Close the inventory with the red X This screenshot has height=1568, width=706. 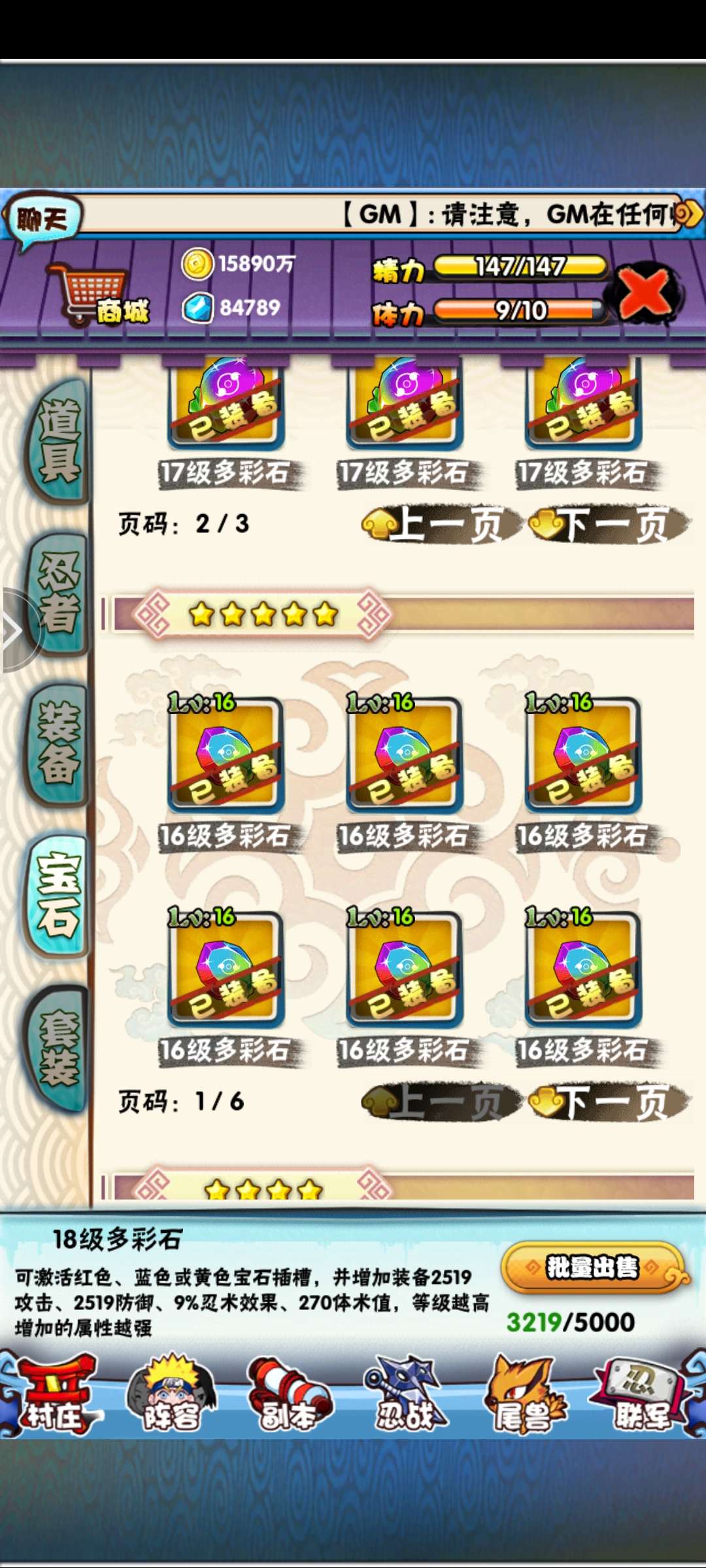645,291
